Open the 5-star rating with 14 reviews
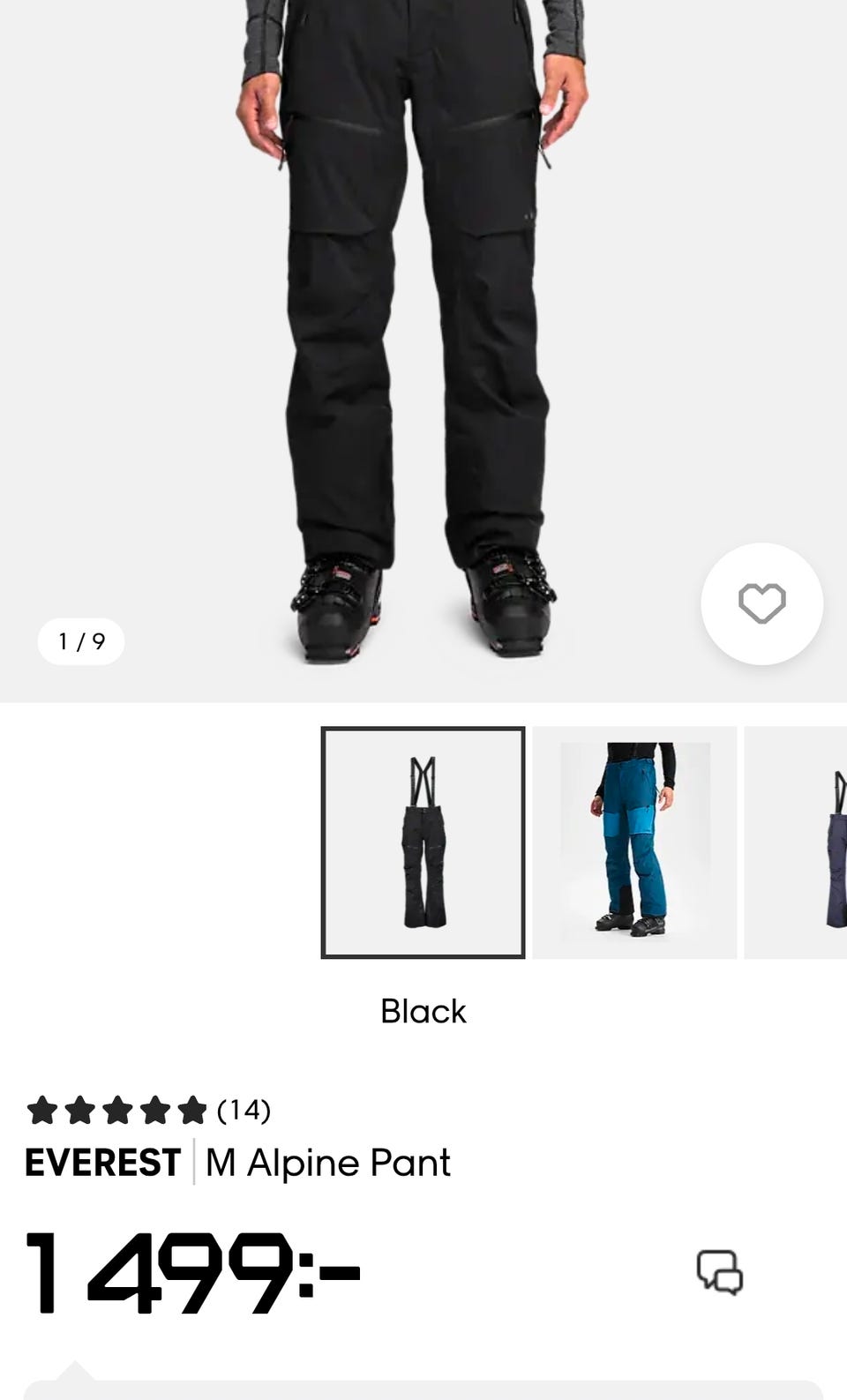Viewport: 847px width, 1400px height. [x=148, y=1110]
